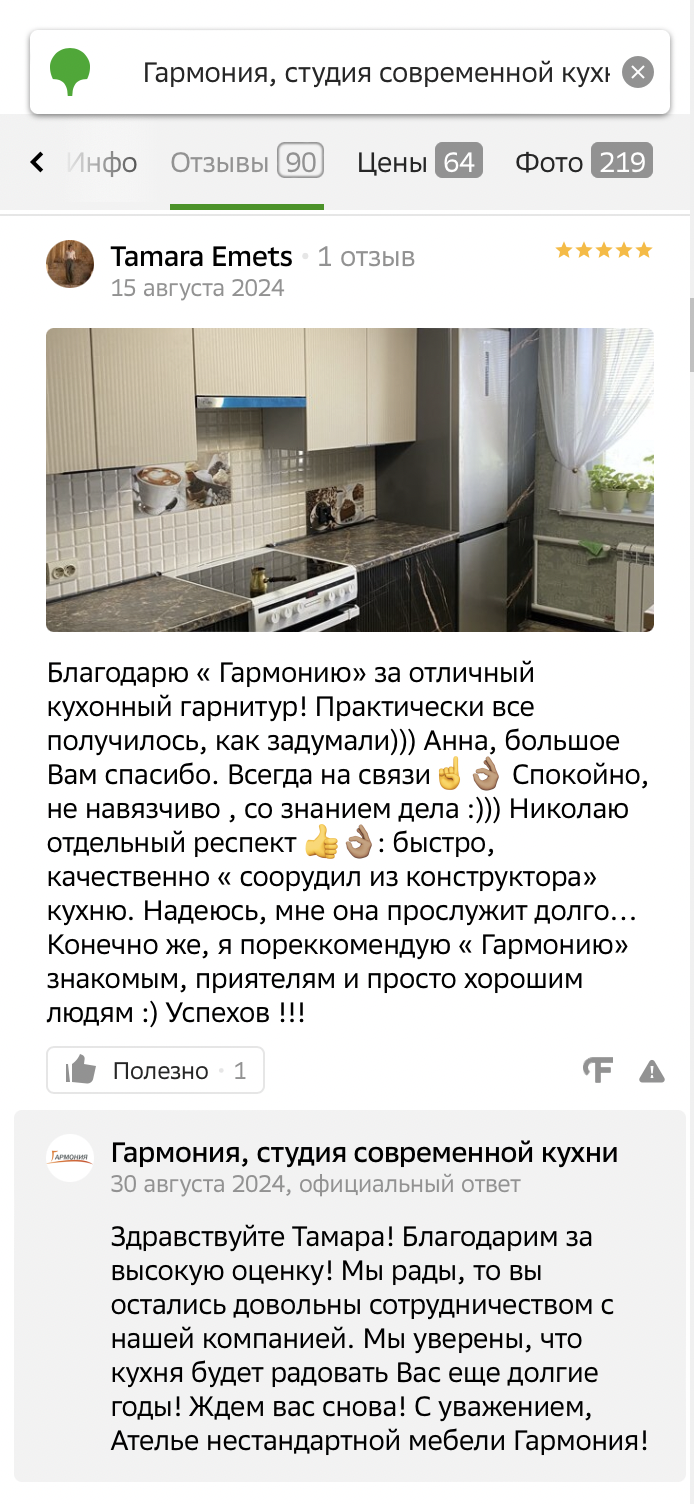
Task: Tap the Flamp icon under the review
Action: click(x=598, y=1071)
